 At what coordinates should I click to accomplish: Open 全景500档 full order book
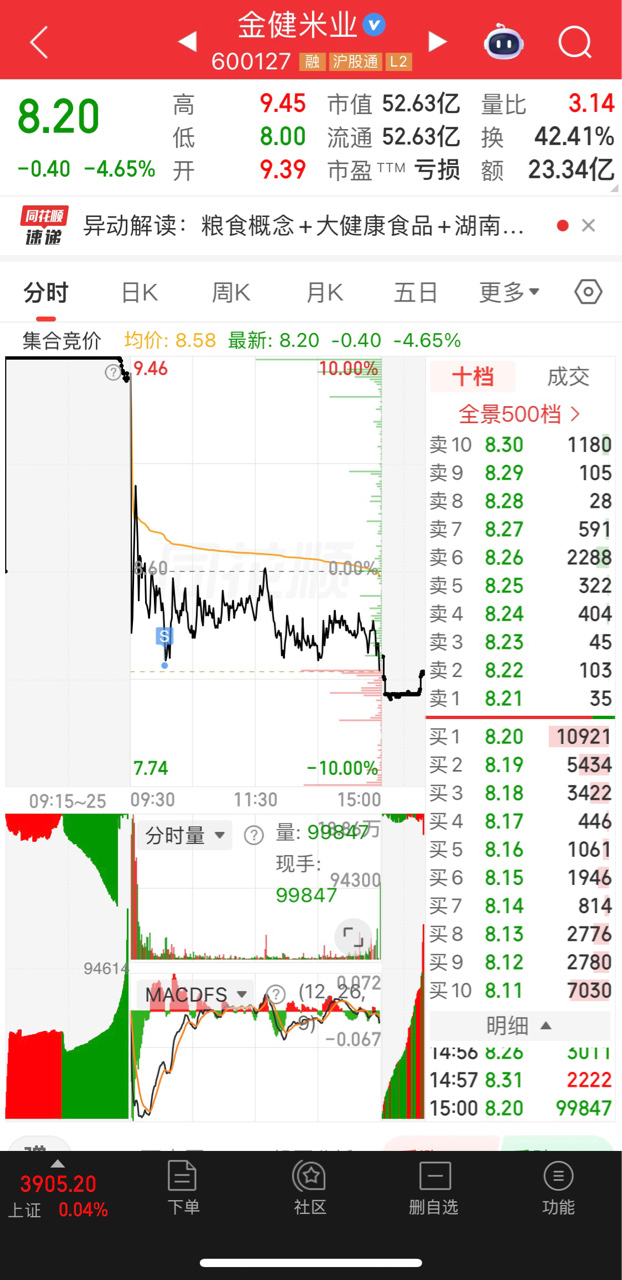click(x=520, y=414)
